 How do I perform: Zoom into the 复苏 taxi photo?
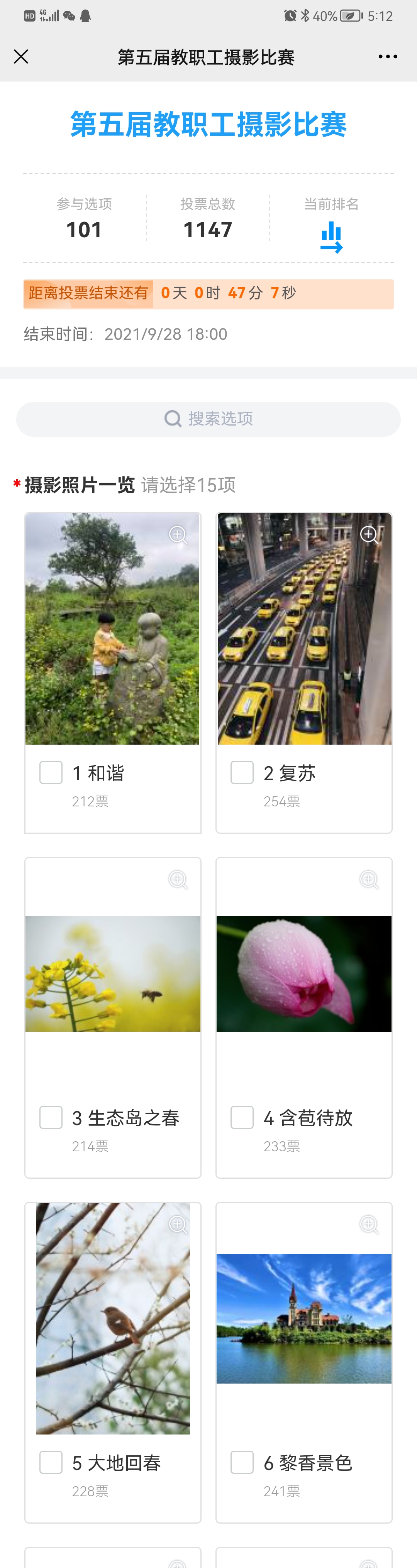369,535
